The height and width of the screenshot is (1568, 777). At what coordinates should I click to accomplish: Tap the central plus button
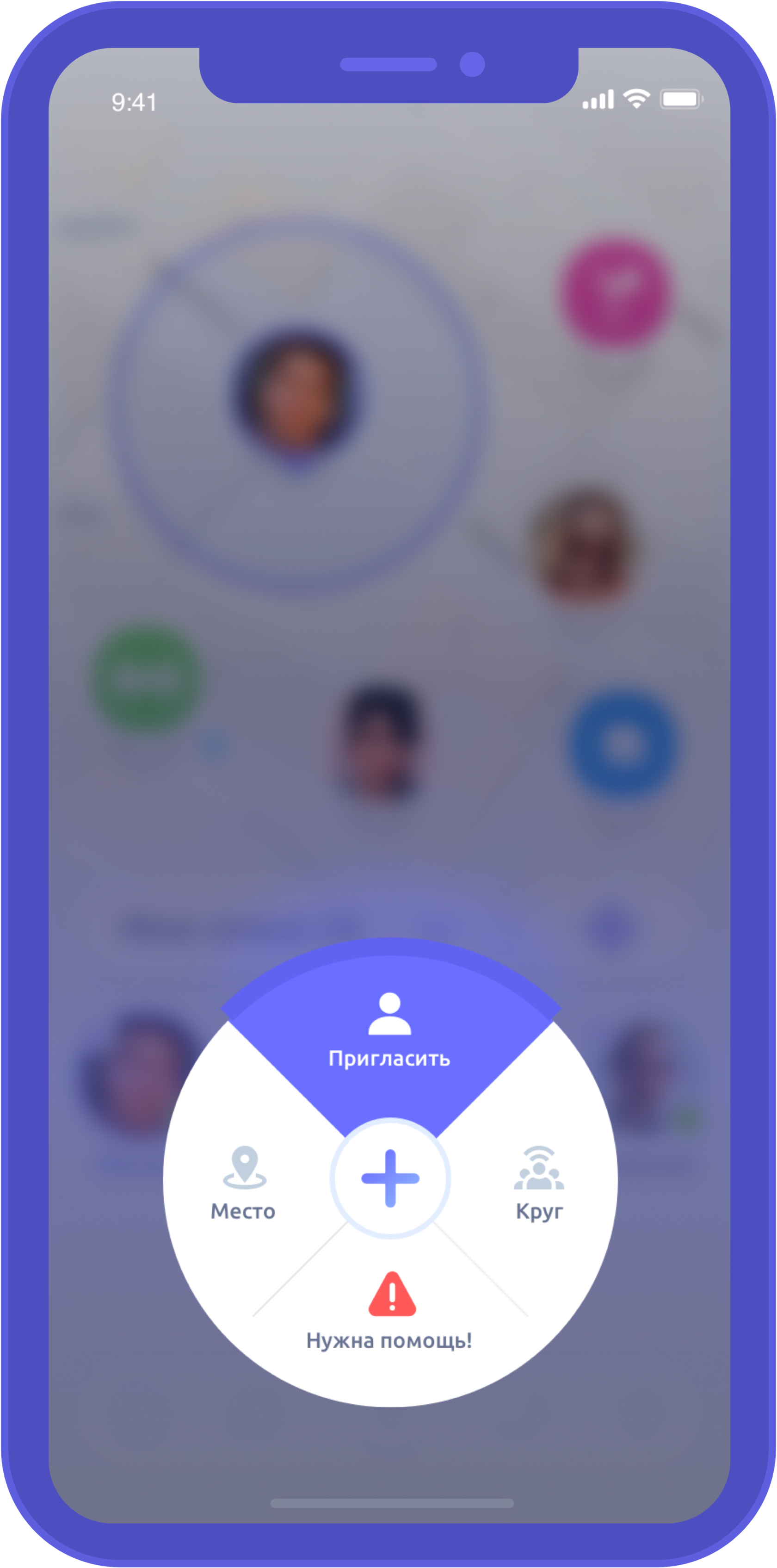coord(390,1178)
